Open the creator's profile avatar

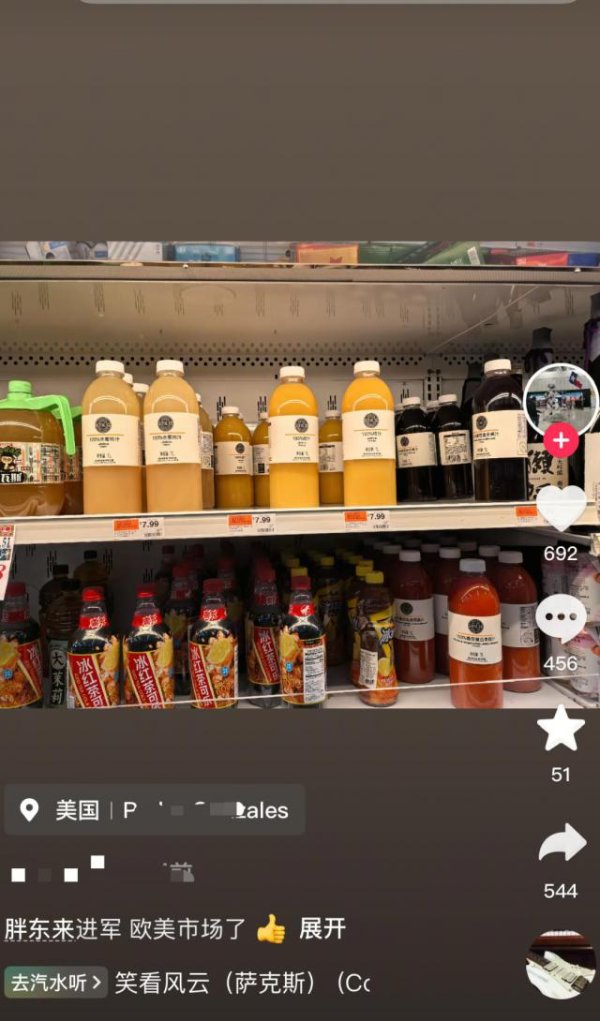561,398
